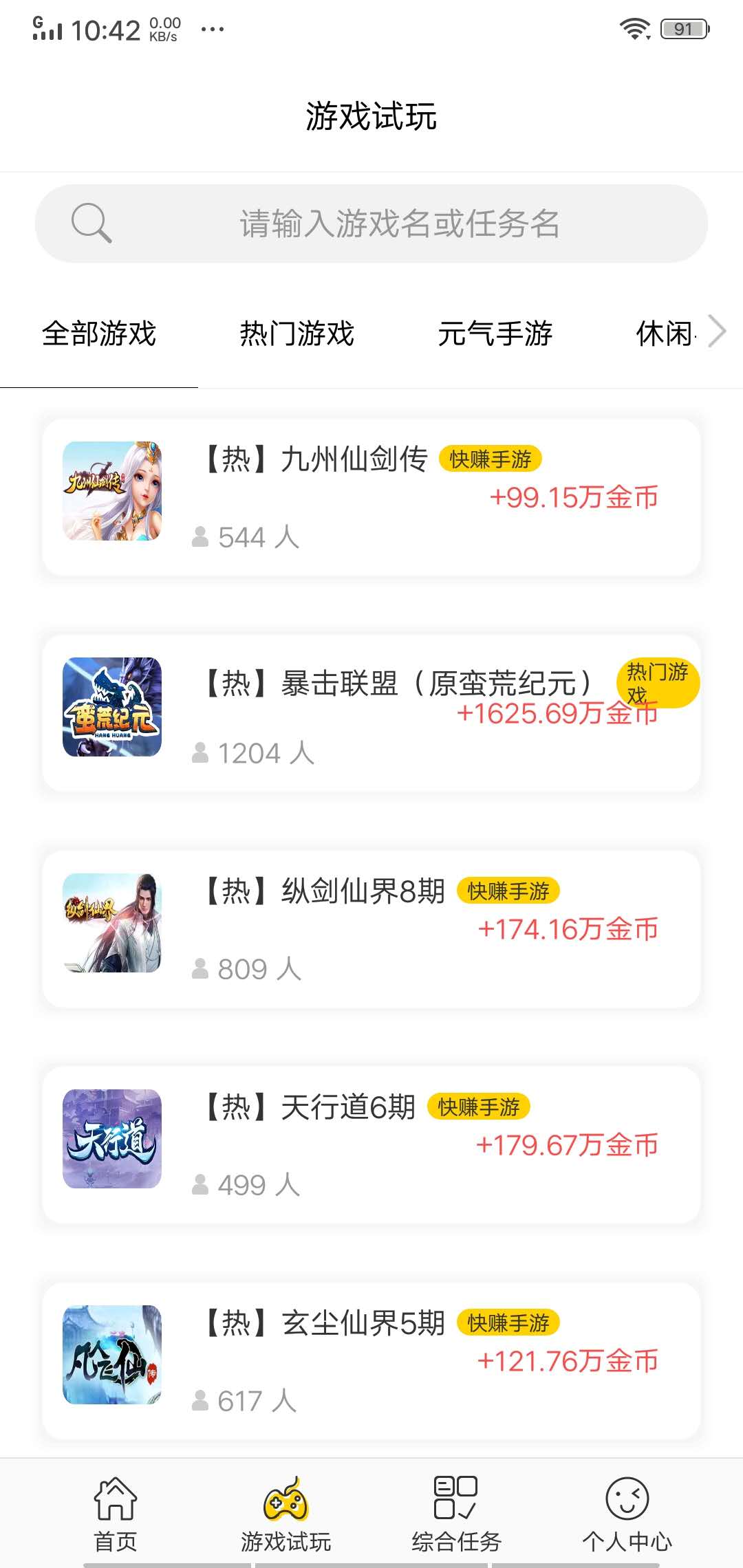Viewport: 743px width, 1568px height.
Task: Click the player icon beside 809 人
Action: pos(199,970)
